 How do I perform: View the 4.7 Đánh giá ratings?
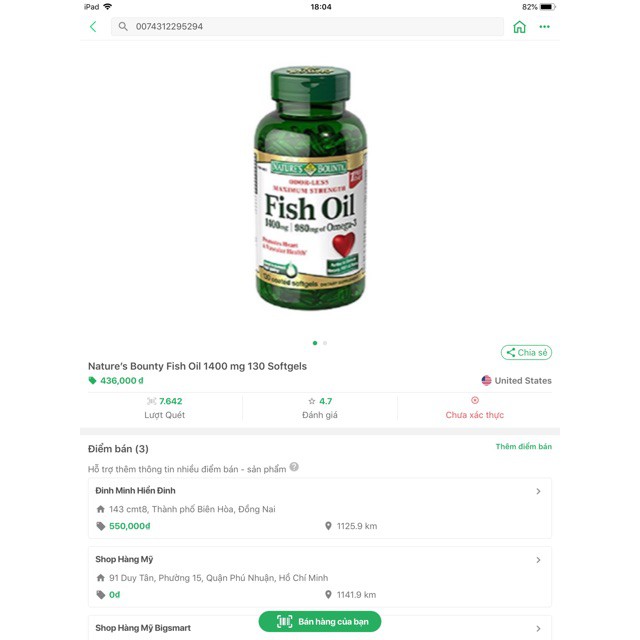[320, 408]
